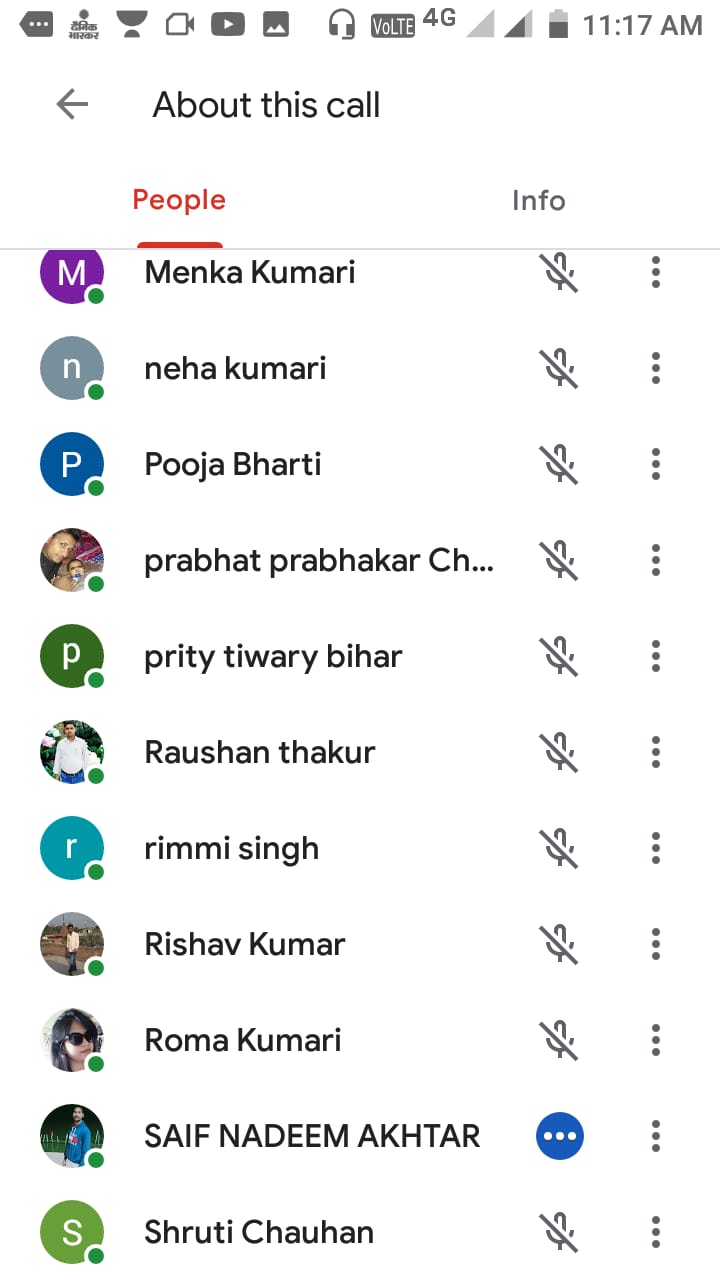The image size is (720, 1280).
Task: Select participant rimmi singh
Action: [232, 848]
